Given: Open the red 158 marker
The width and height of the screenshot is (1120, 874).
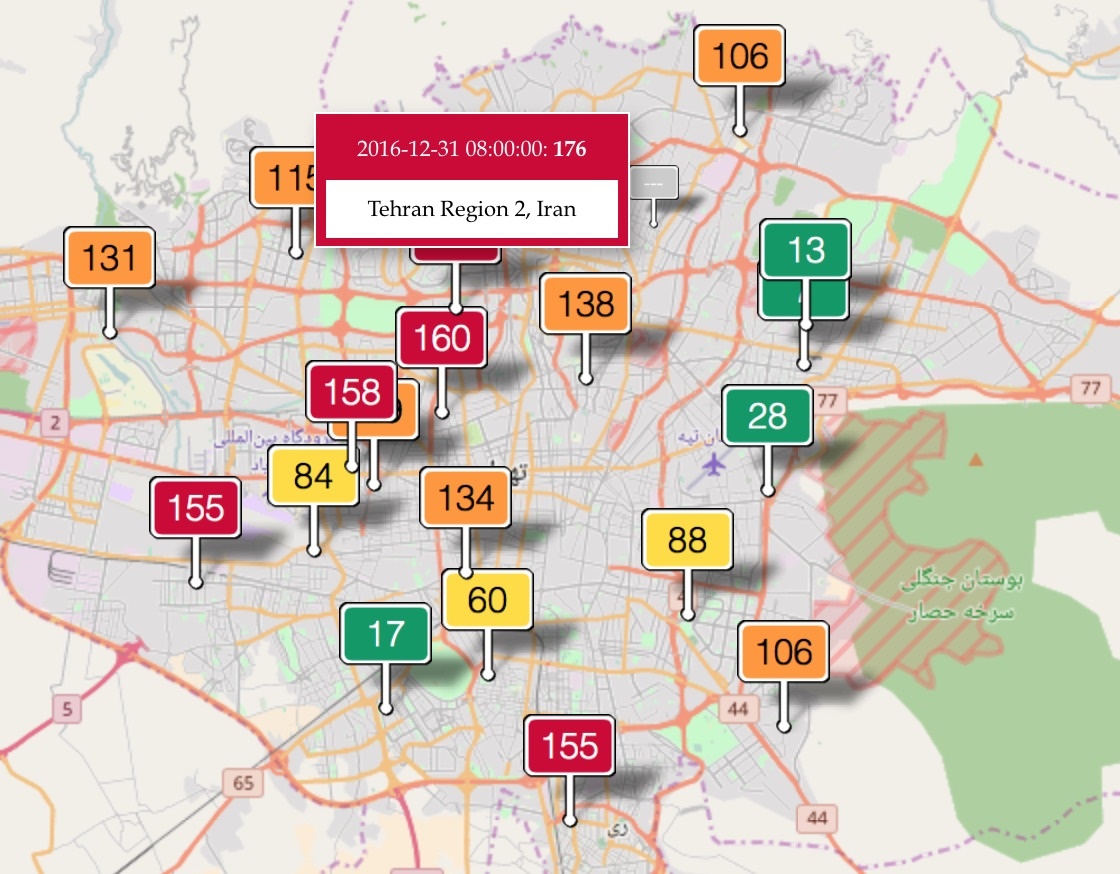Looking at the screenshot, I should pos(351,391).
